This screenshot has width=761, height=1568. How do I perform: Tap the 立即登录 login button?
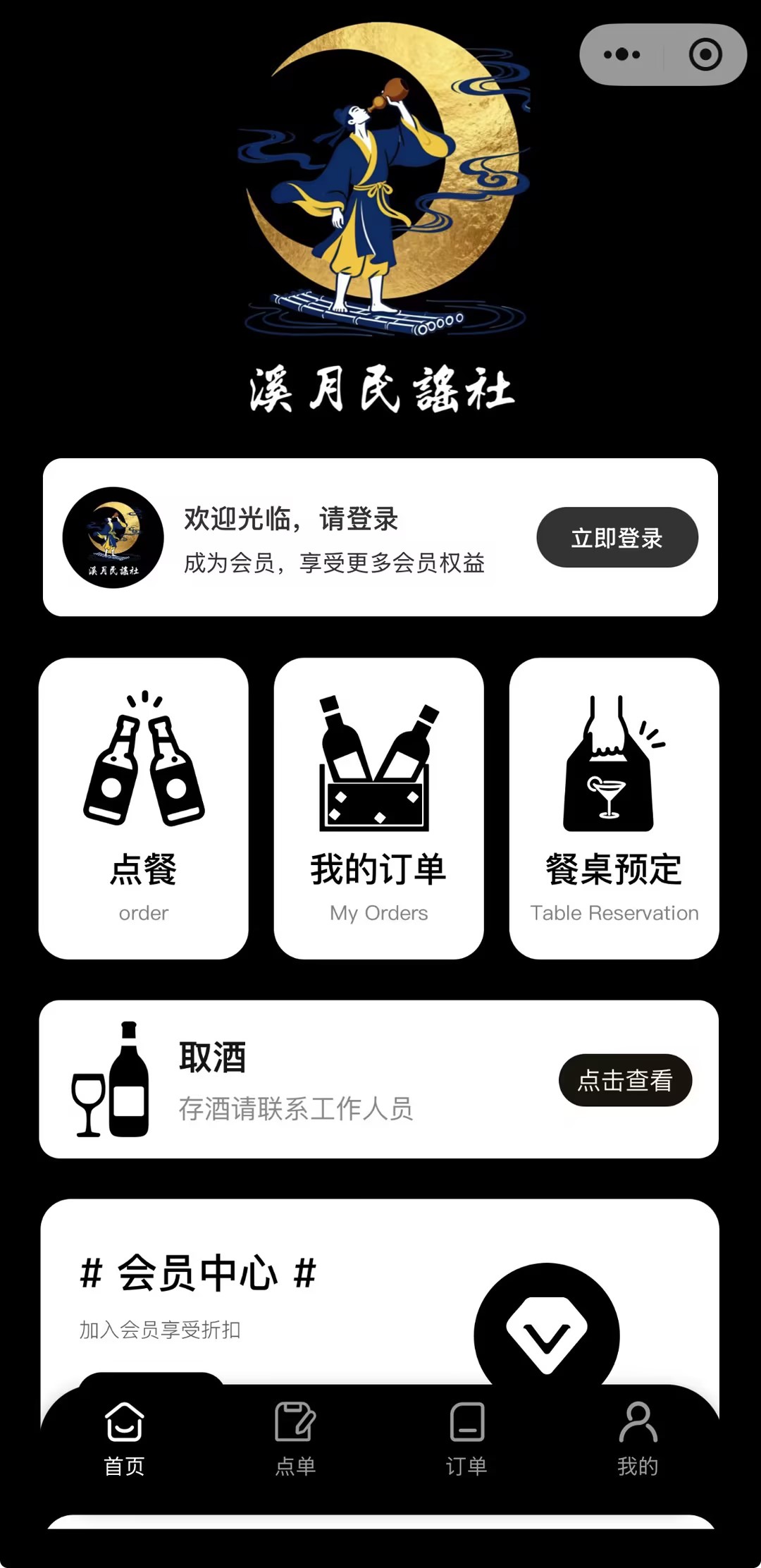pyautogui.click(x=617, y=537)
